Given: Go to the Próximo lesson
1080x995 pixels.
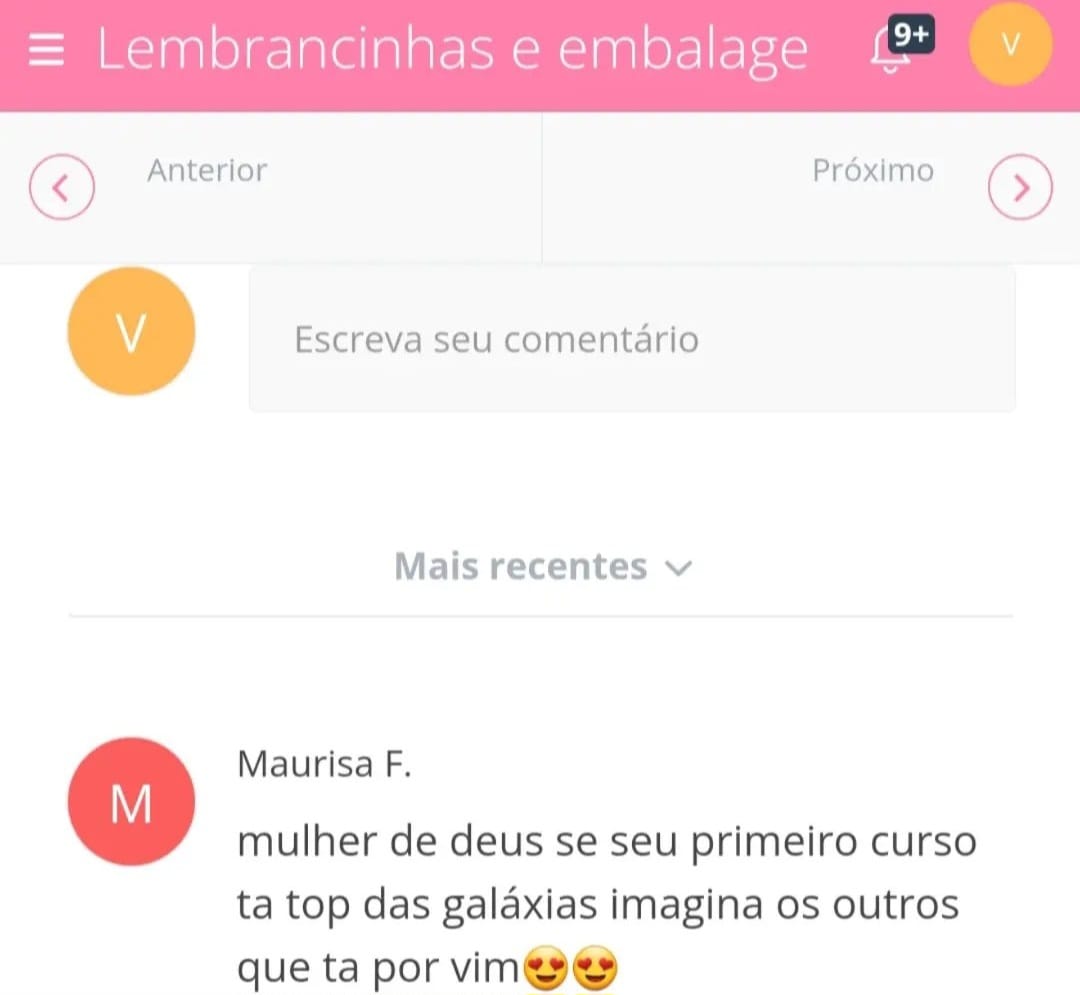Looking at the screenshot, I should point(1020,187).
